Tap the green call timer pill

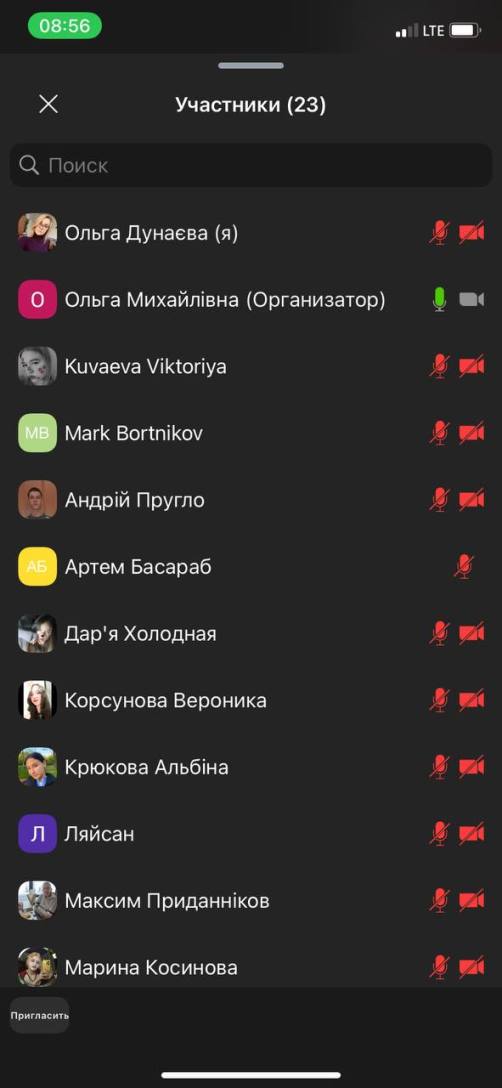[x=65, y=26]
